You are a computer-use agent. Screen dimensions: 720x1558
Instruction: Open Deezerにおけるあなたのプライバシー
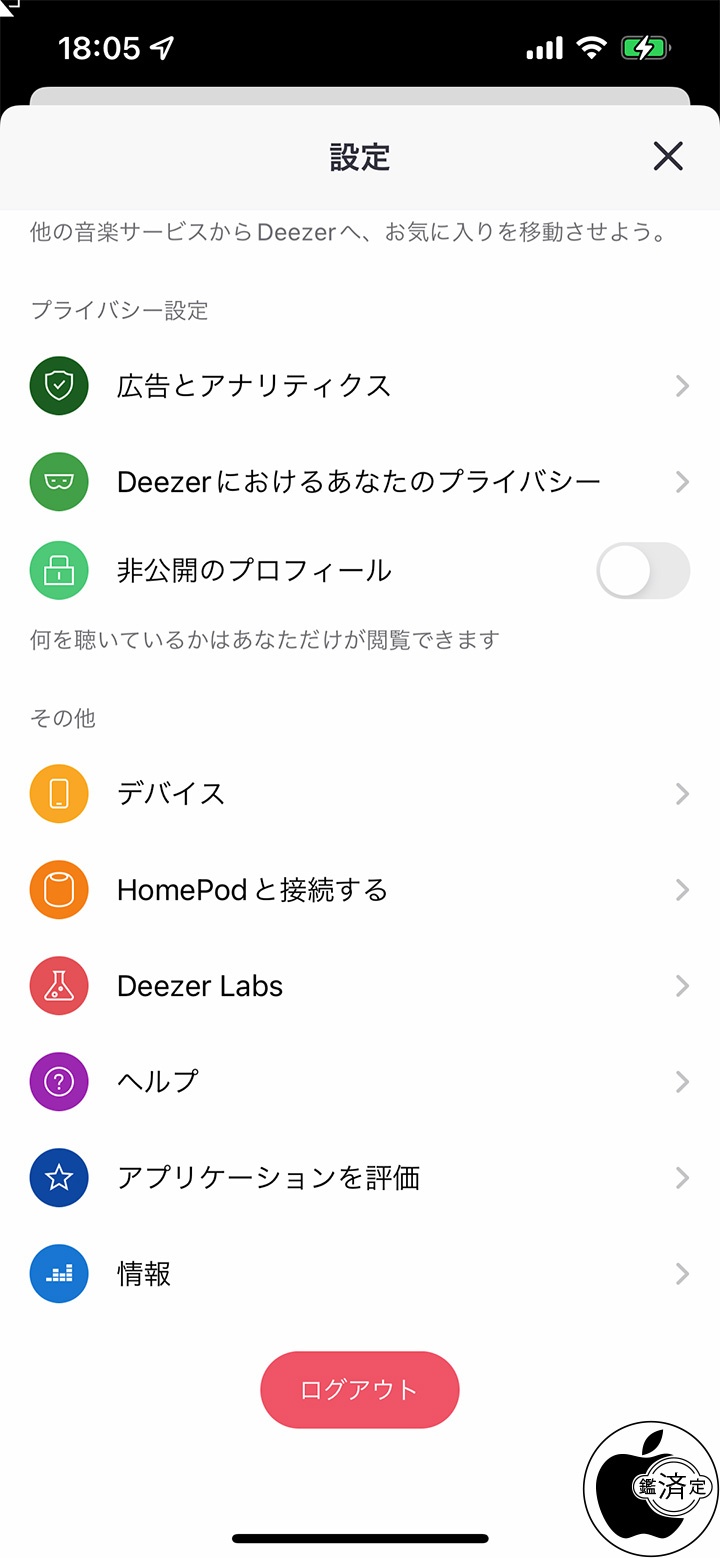(x=360, y=482)
